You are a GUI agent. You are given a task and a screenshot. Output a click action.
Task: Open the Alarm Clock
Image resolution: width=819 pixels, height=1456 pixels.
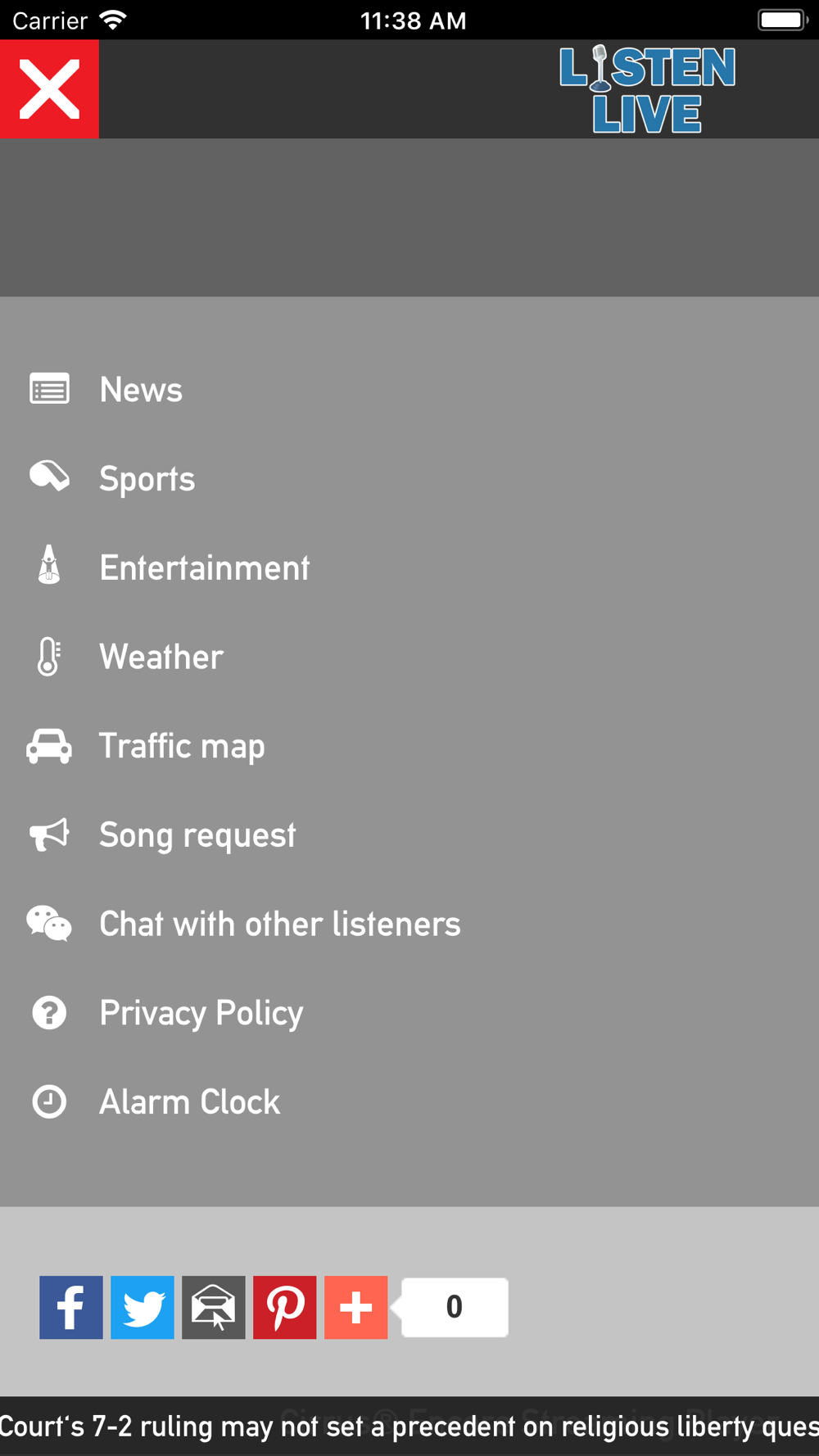409,1101
